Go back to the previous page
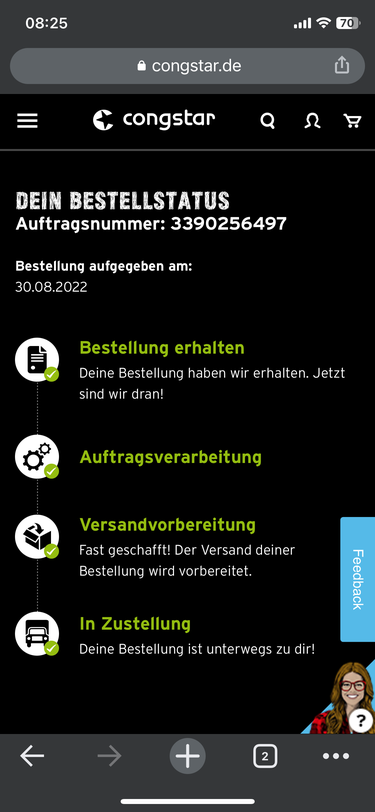This screenshot has height=812, width=375. [x=32, y=757]
